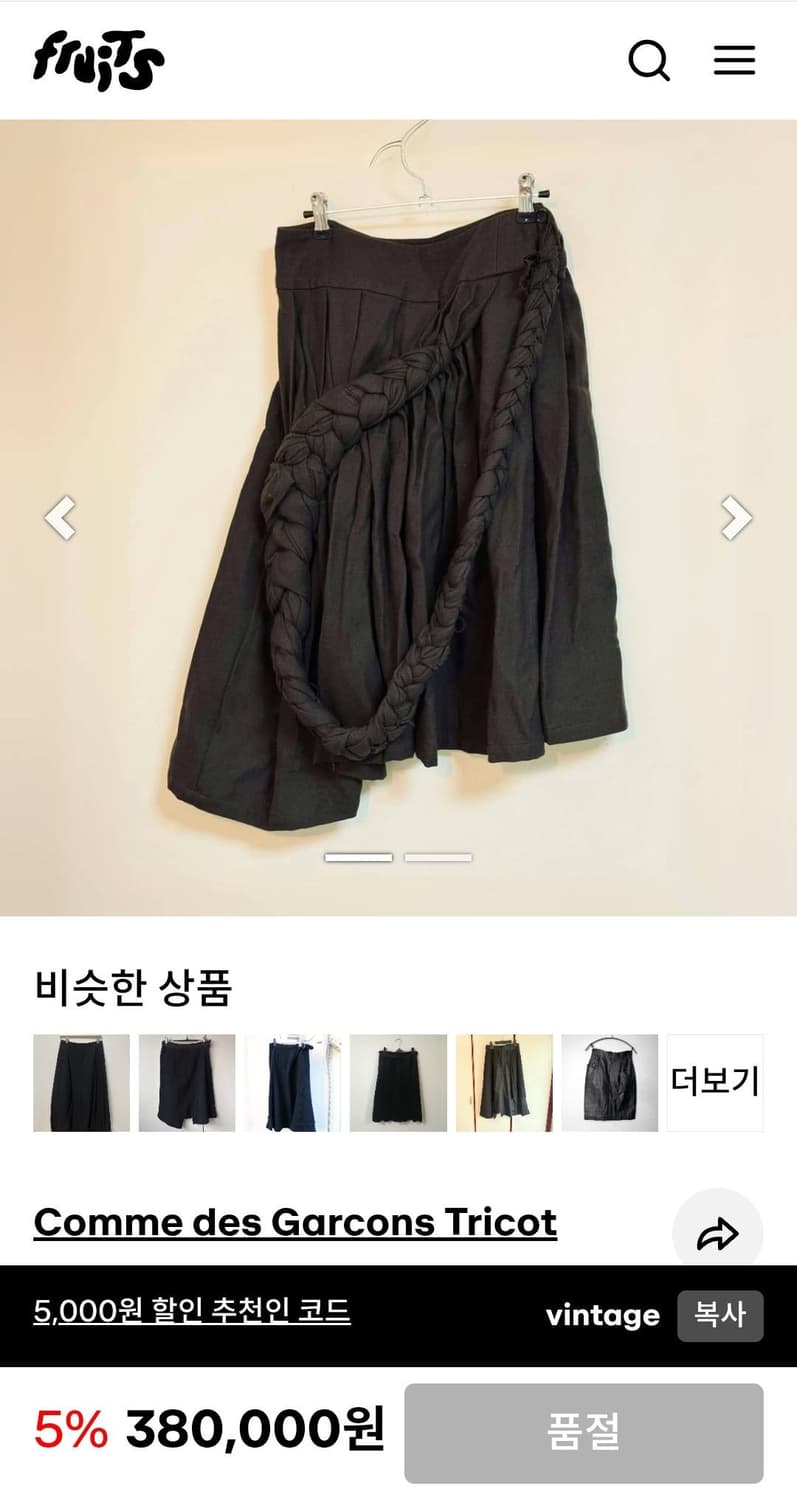
Task: Open the hamburger menu in the top-right corner
Action: pyautogui.click(x=735, y=60)
